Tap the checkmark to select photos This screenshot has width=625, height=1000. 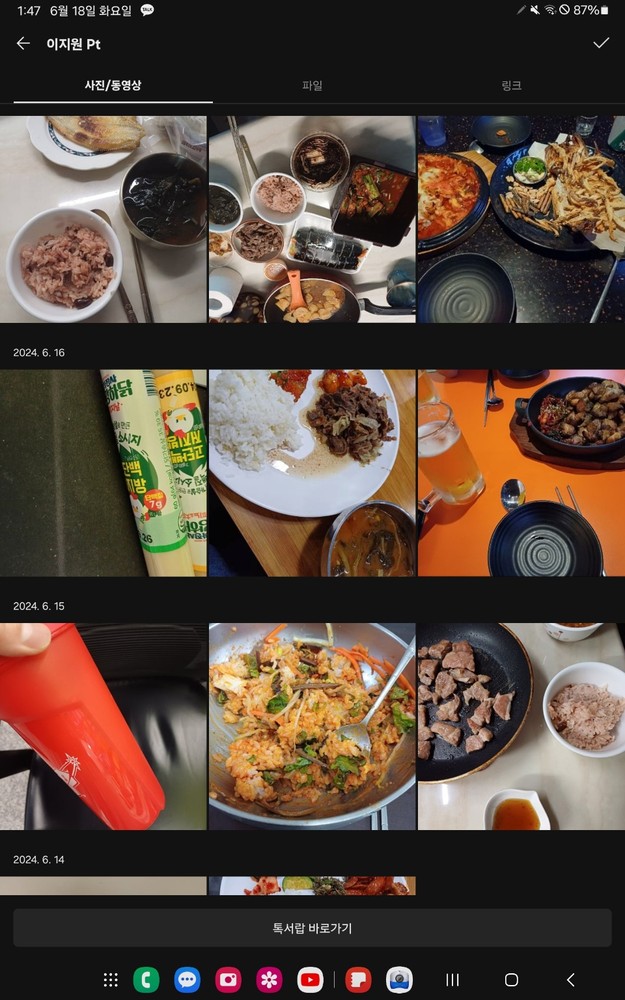(x=601, y=44)
